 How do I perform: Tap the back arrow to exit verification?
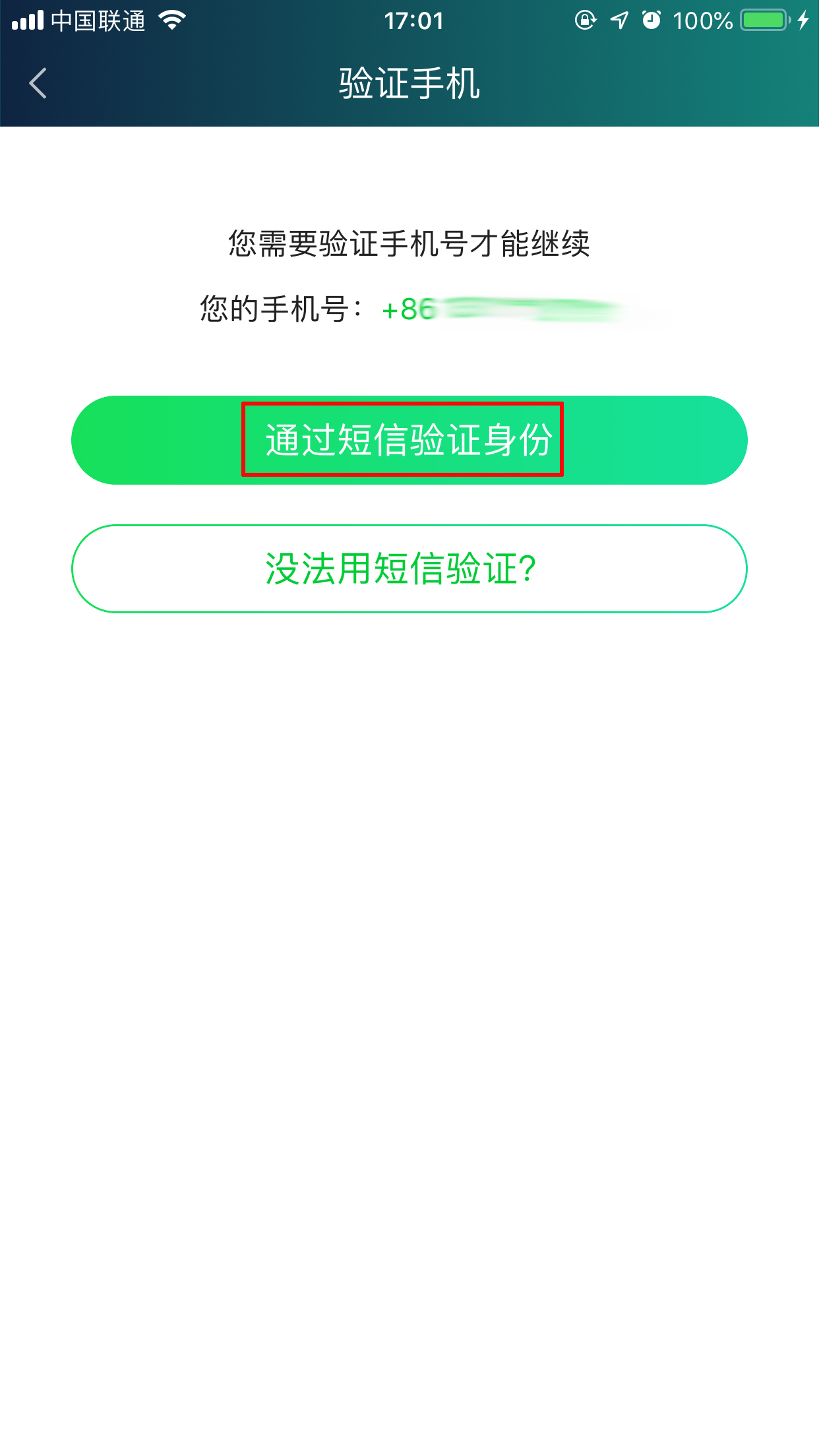point(38,82)
